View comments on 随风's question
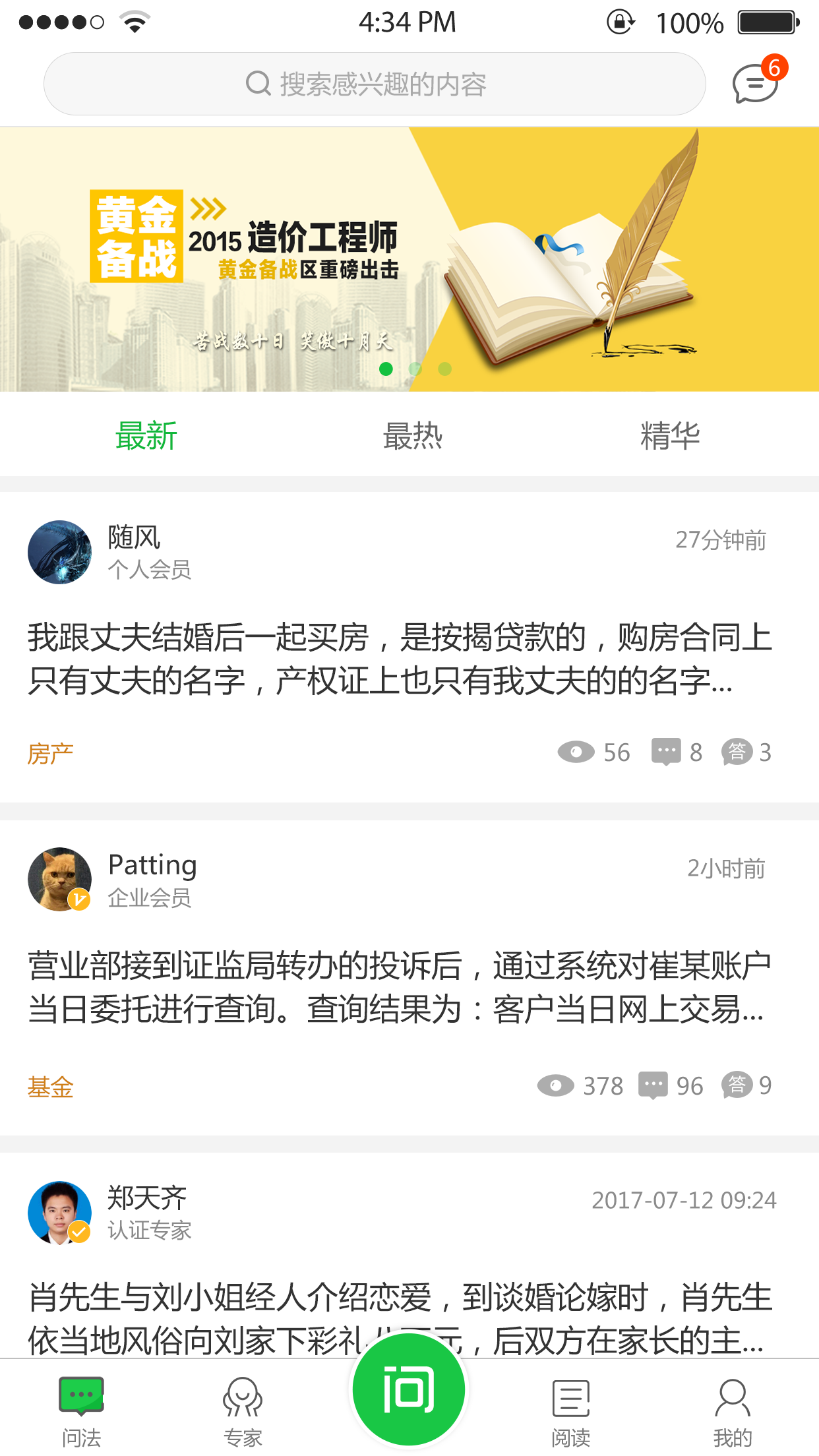The height and width of the screenshot is (1456, 819). click(677, 752)
